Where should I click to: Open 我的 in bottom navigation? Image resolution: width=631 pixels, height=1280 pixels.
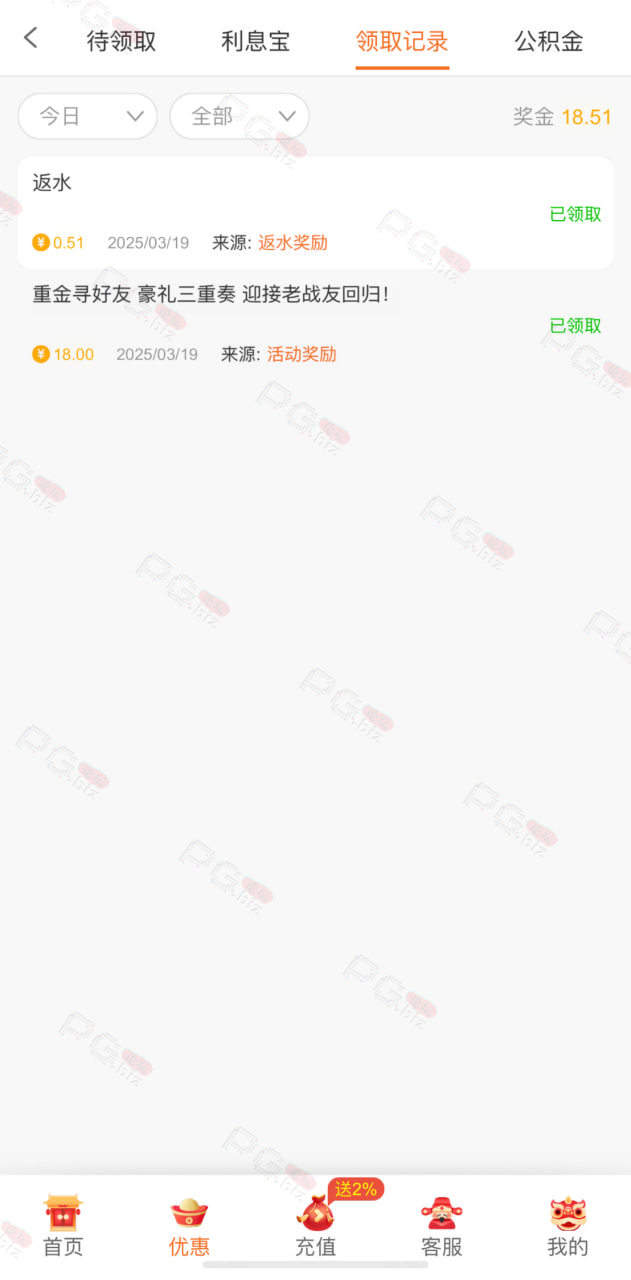(x=568, y=1226)
